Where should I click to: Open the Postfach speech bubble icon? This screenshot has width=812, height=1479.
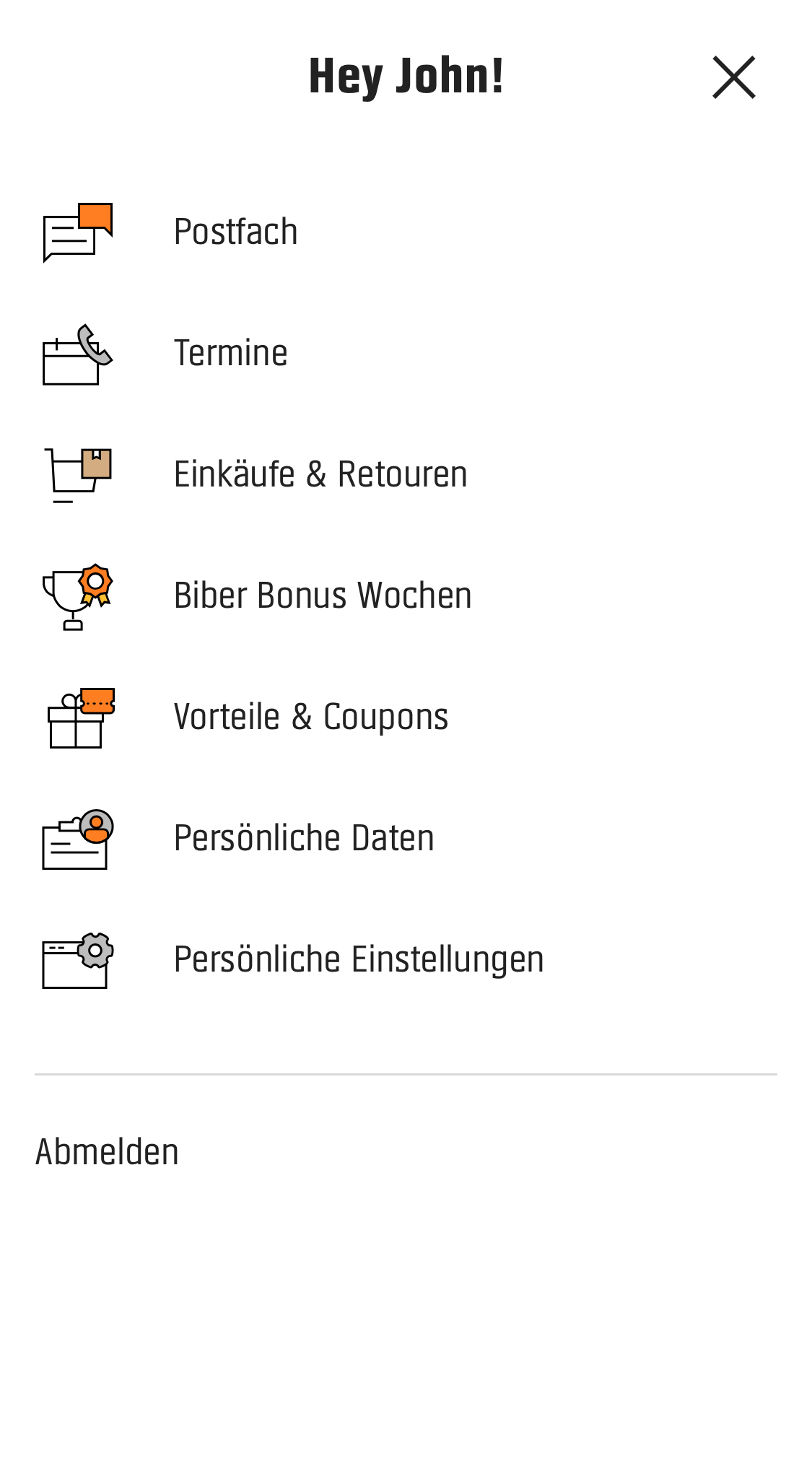[x=76, y=232]
